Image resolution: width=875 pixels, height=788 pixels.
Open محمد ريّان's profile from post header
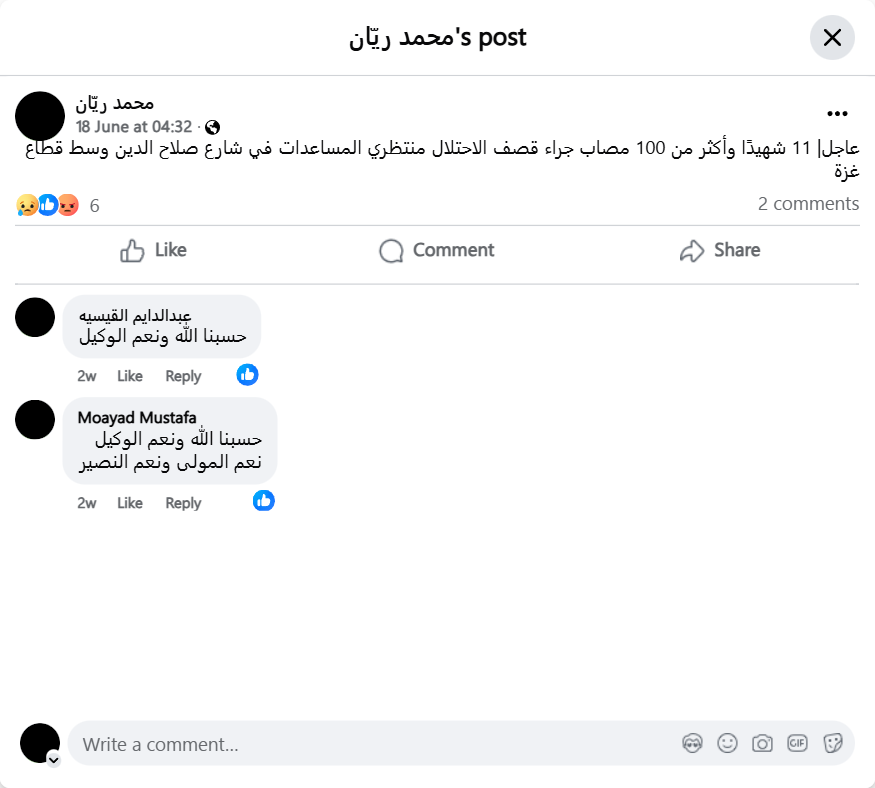(x=114, y=103)
